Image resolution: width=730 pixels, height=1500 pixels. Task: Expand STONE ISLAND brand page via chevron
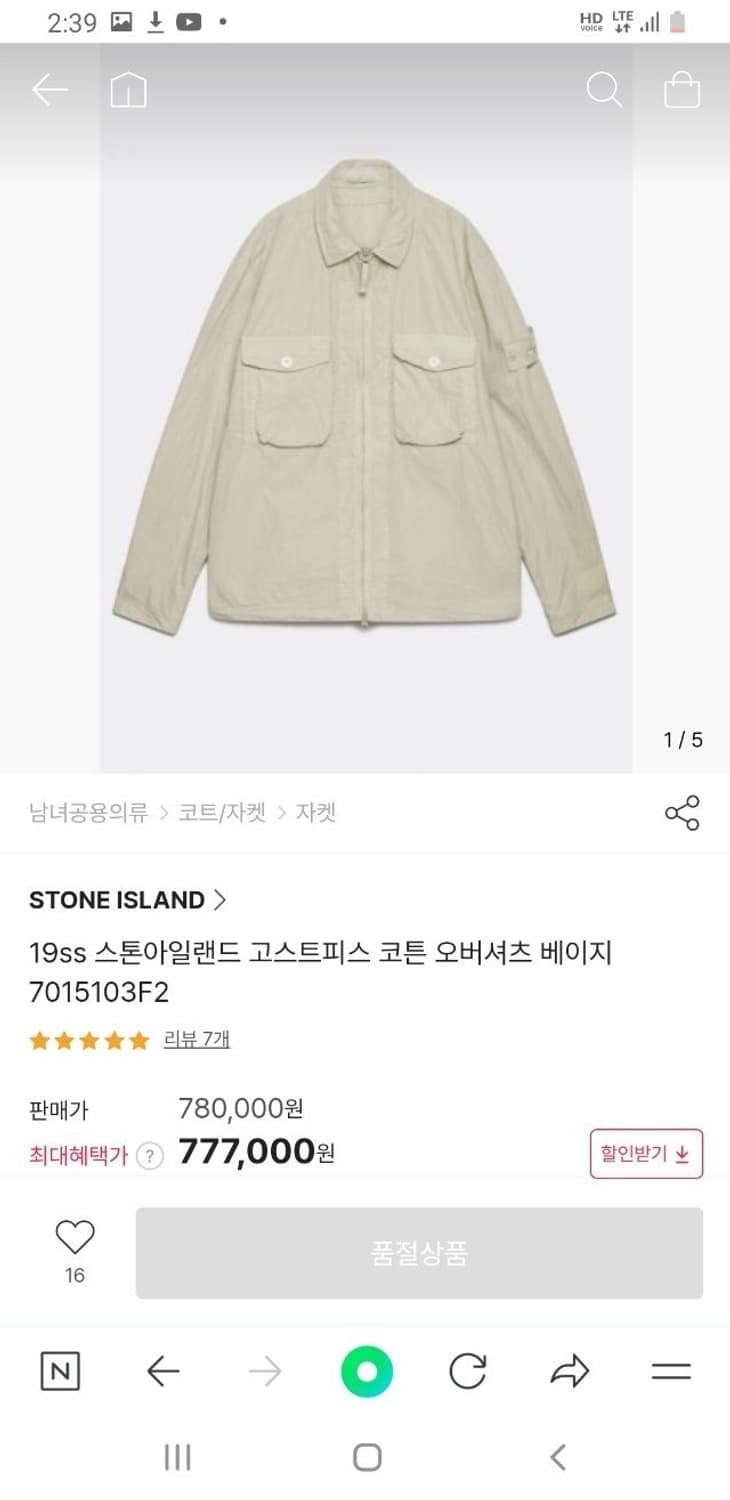[x=219, y=899]
